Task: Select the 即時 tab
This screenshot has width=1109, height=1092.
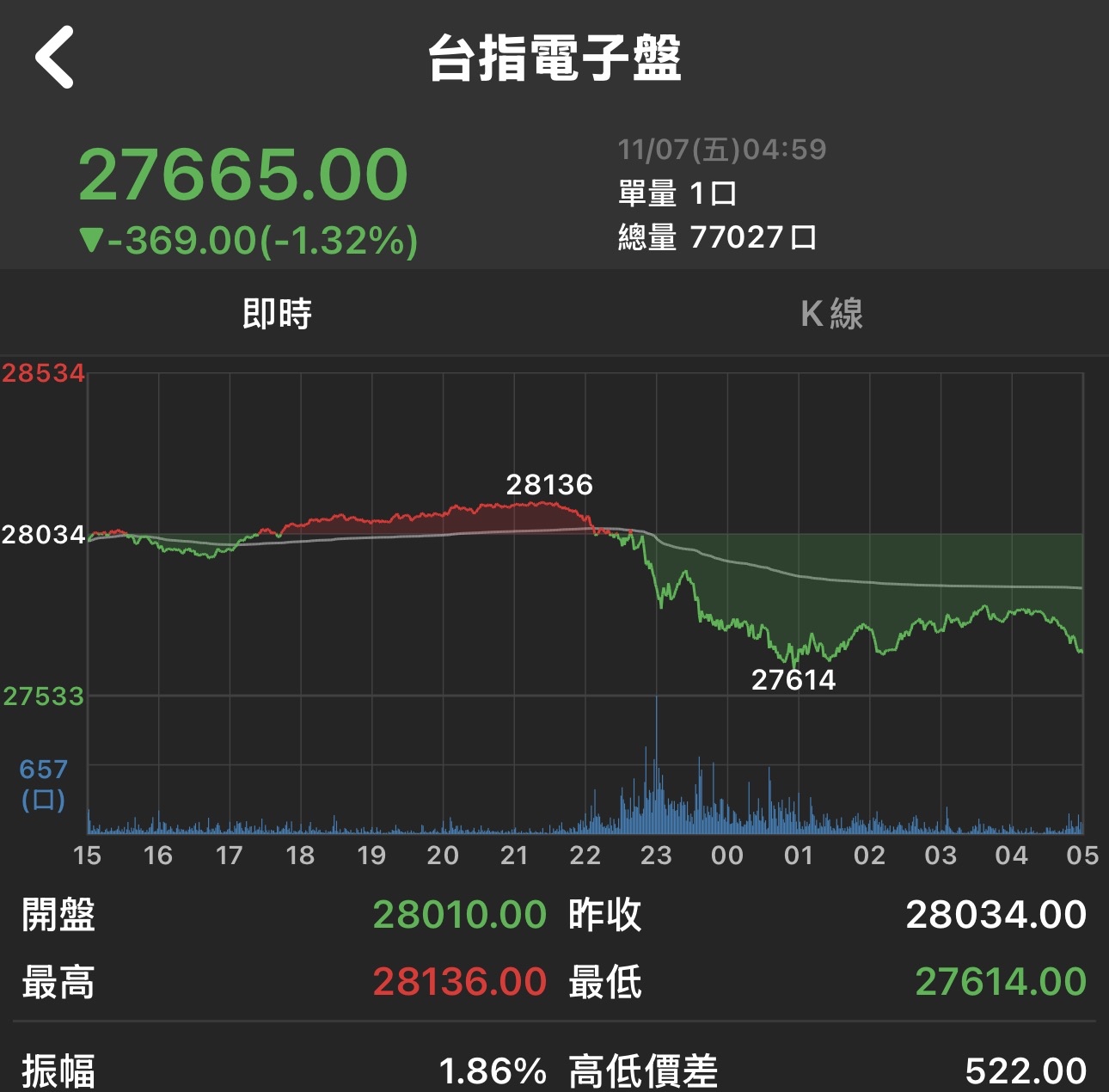Action: [x=277, y=314]
